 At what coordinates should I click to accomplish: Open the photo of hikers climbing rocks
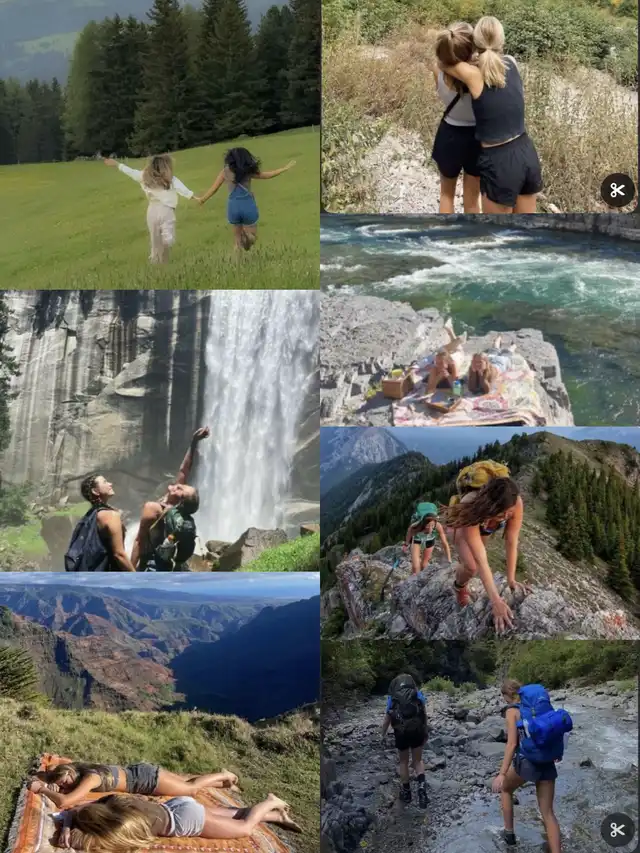pyautogui.click(x=480, y=533)
